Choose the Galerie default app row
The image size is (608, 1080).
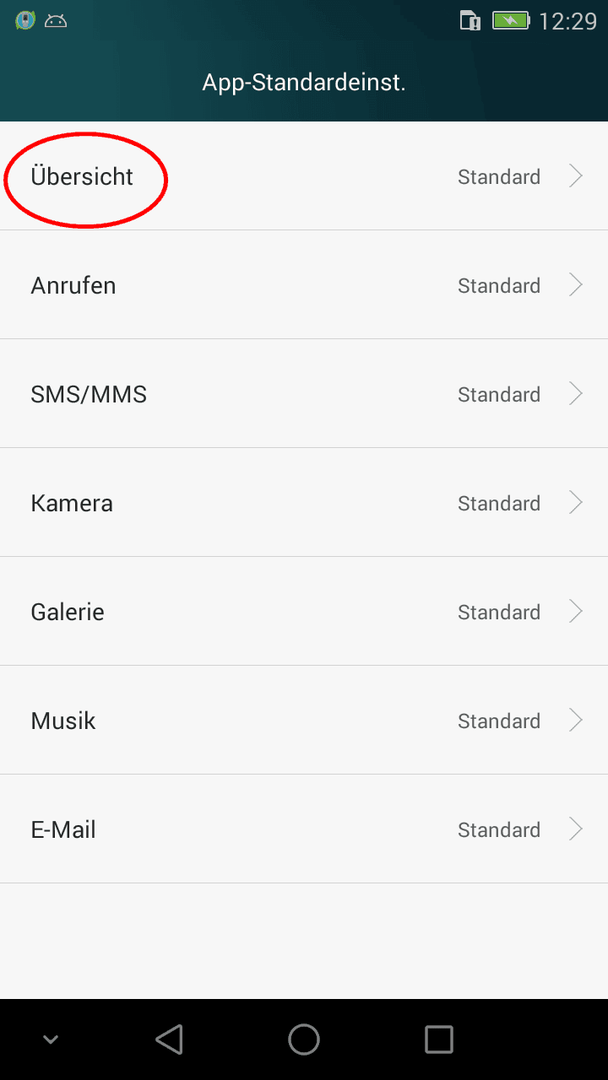(x=304, y=611)
